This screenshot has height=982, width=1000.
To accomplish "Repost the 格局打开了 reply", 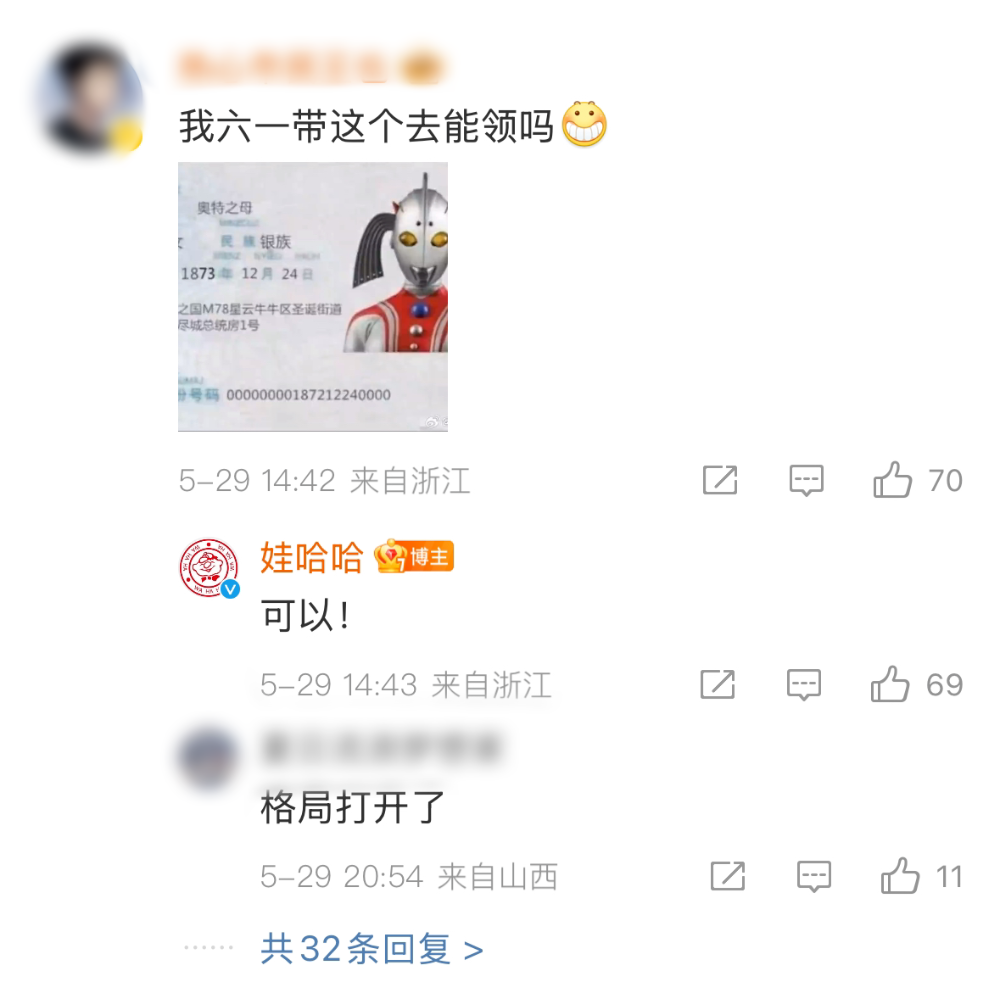I will pos(727,877).
